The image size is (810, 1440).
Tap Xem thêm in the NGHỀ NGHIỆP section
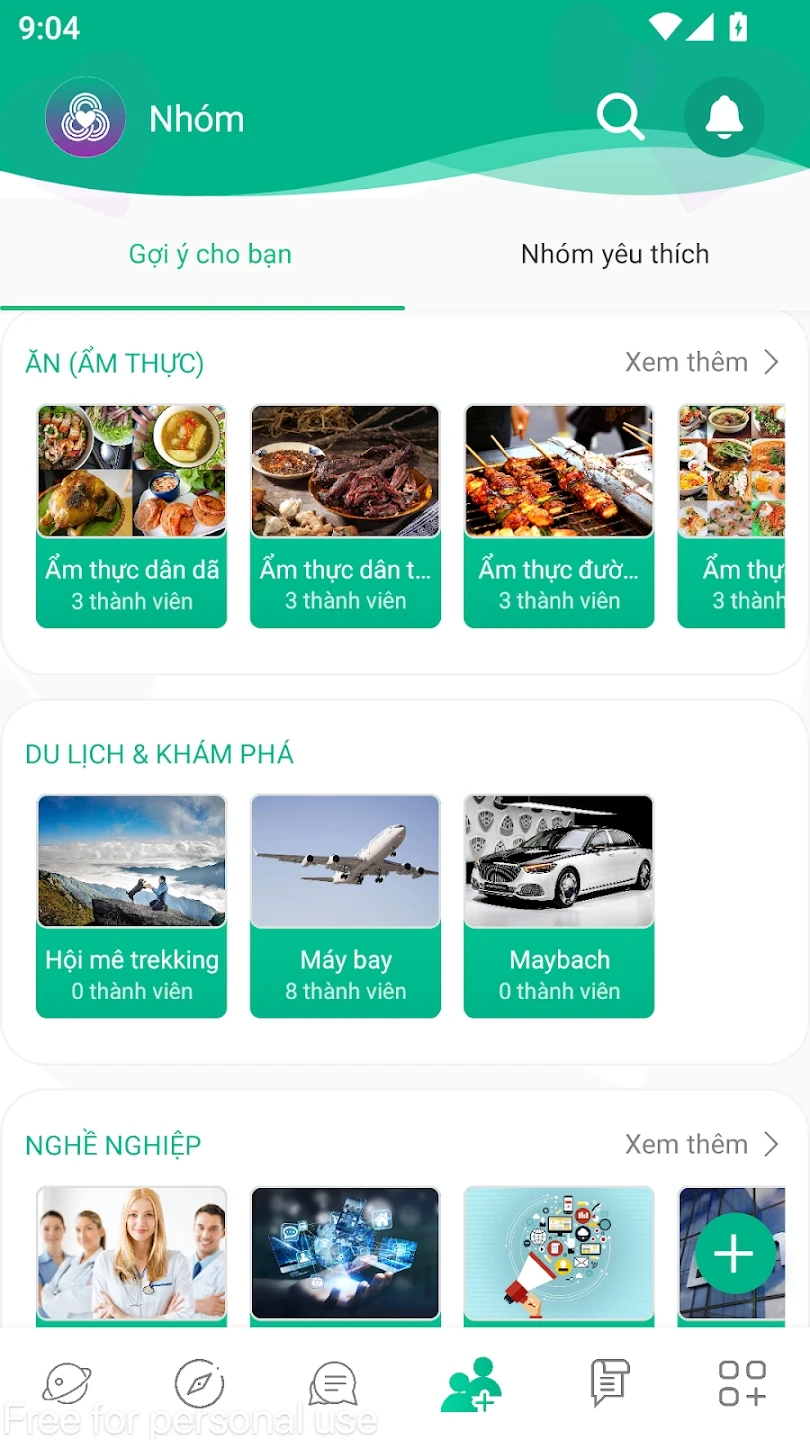(701, 1144)
